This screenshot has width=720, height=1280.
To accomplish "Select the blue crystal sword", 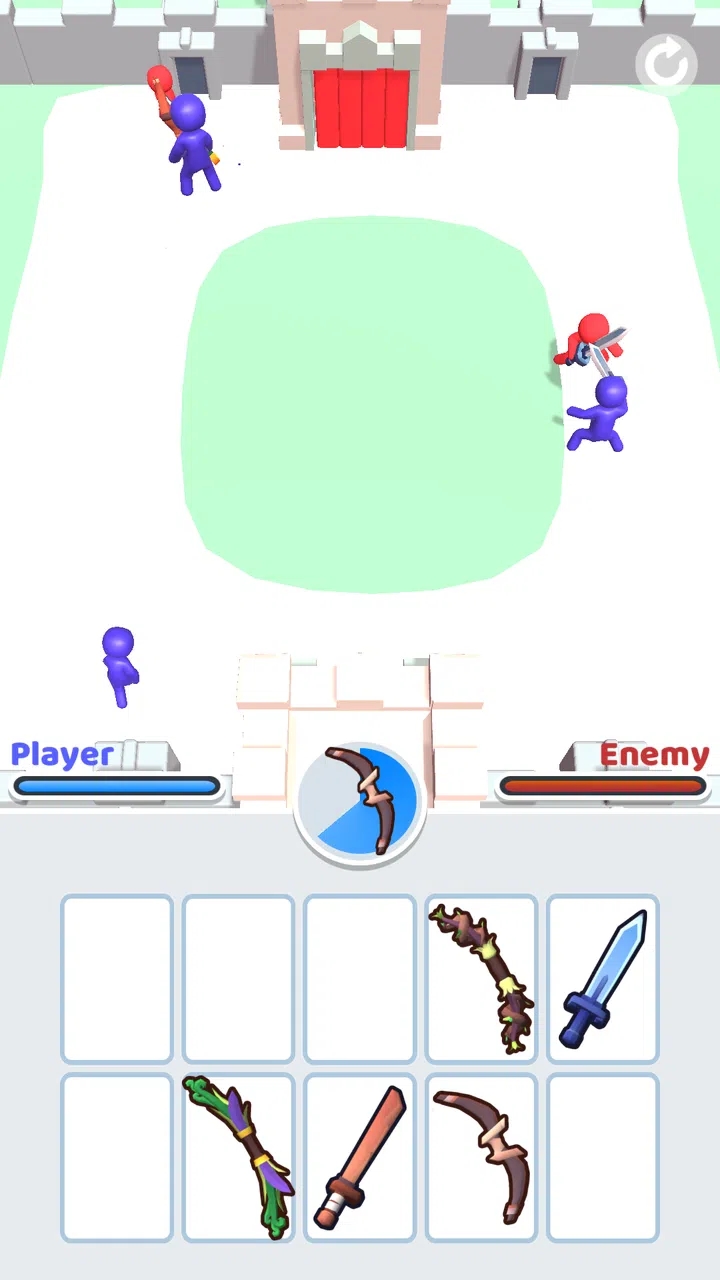I will click(603, 979).
